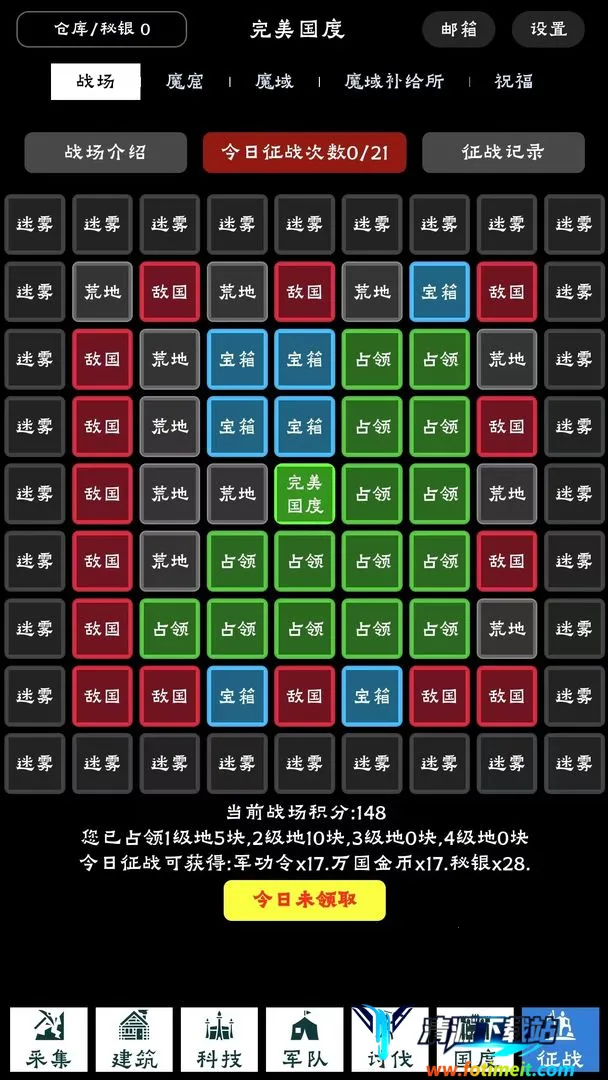Switch to the 军队 army tab

click(x=304, y=1040)
